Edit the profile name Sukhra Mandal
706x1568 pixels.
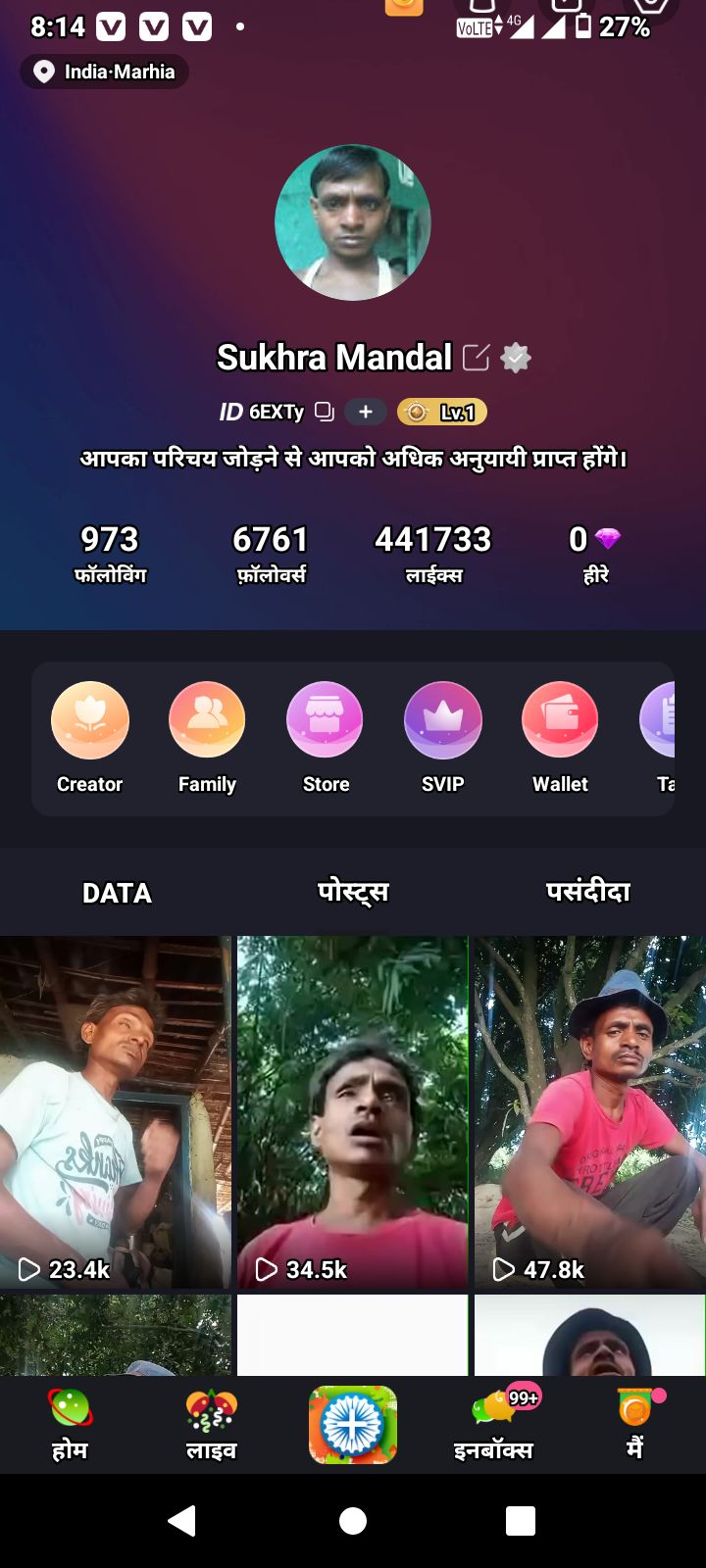476,358
